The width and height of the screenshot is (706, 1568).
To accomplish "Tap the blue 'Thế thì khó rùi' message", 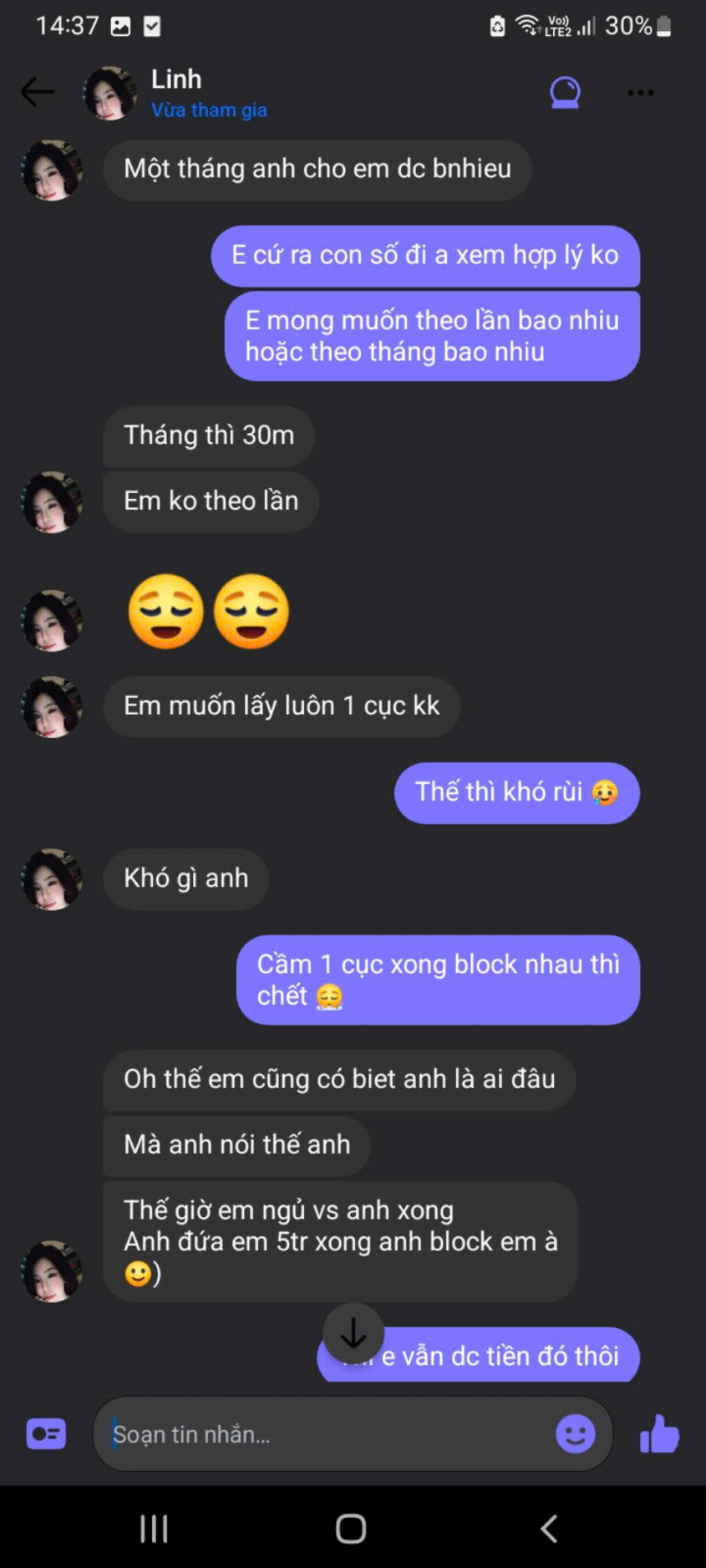I will [516, 792].
